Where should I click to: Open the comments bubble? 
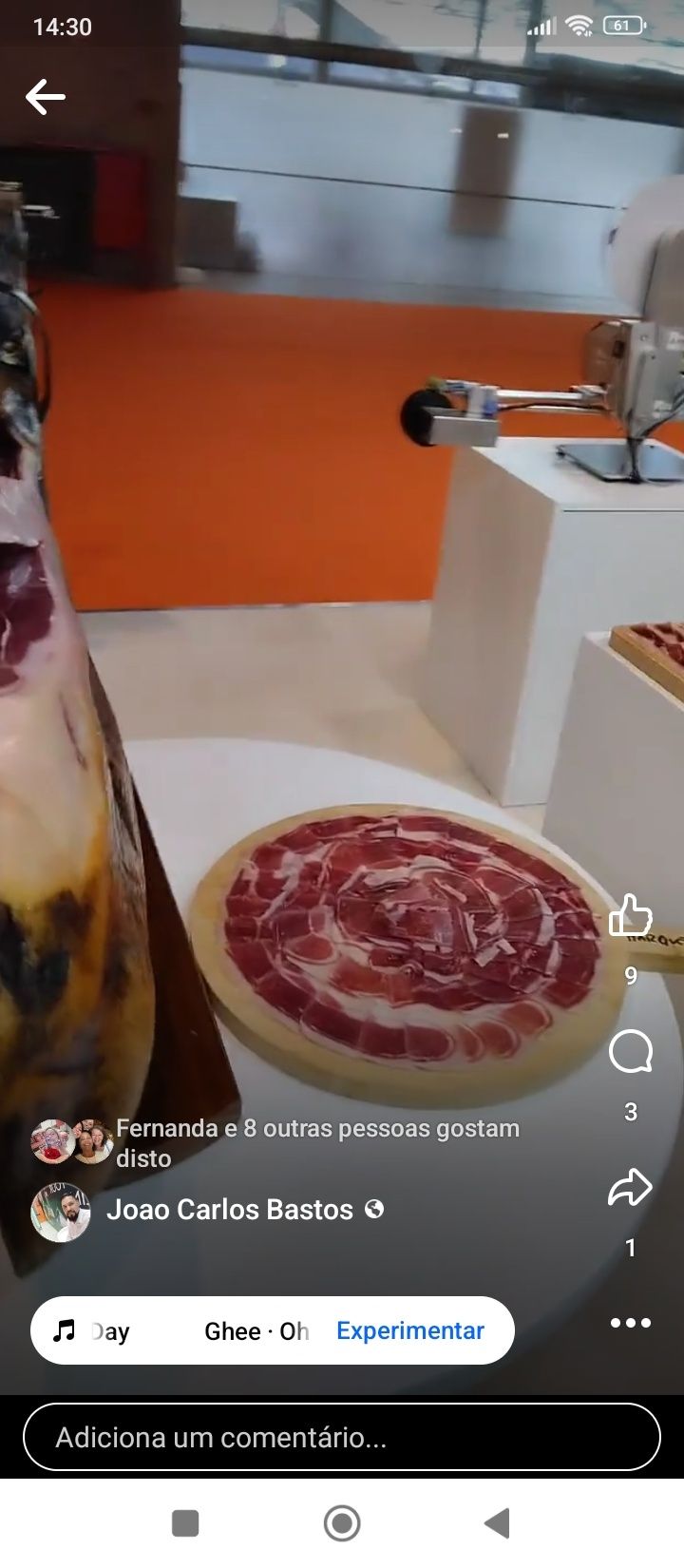(631, 1053)
